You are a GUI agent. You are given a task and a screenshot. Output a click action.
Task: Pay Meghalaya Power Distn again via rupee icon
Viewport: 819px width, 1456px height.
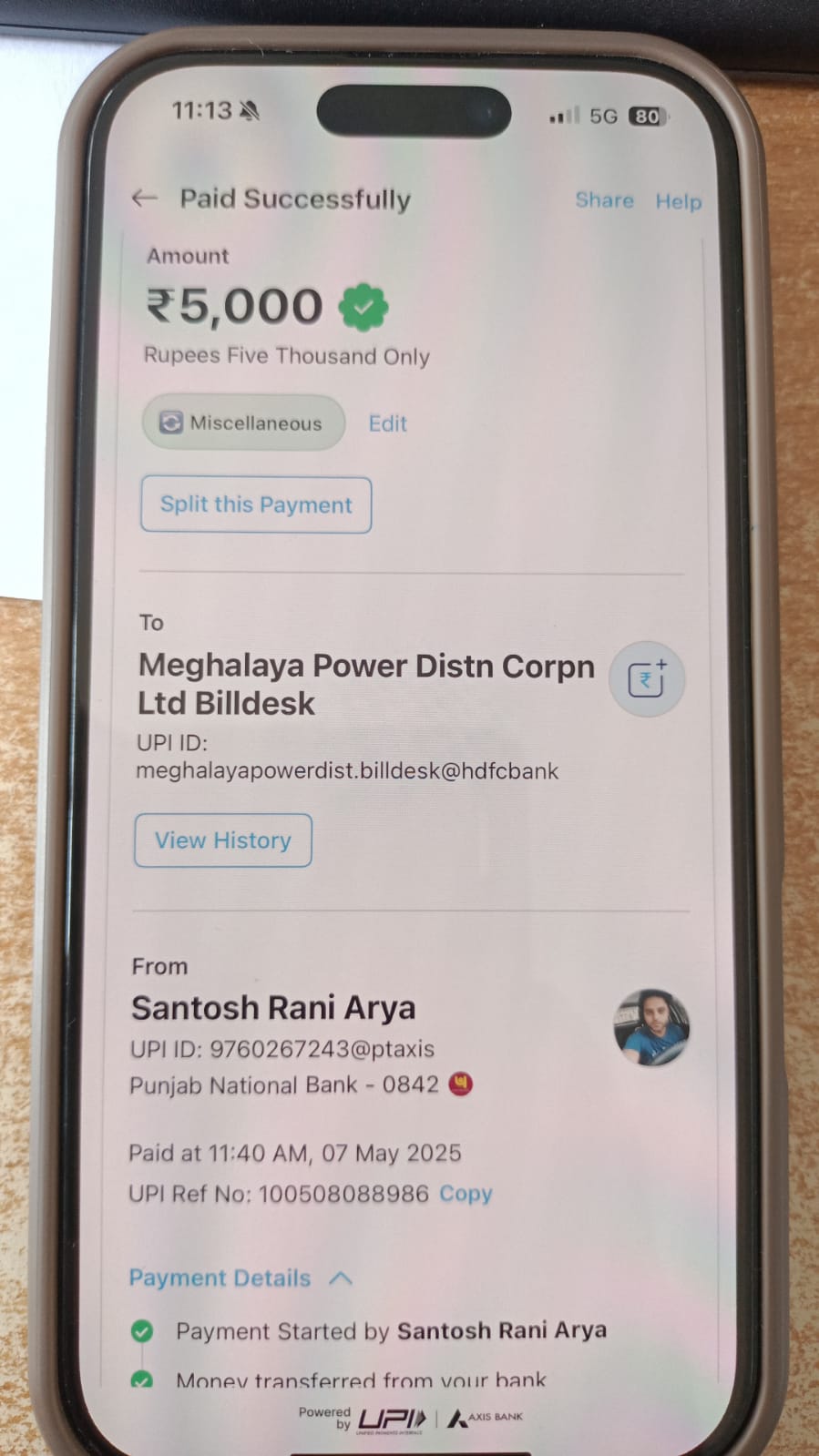tap(647, 679)
